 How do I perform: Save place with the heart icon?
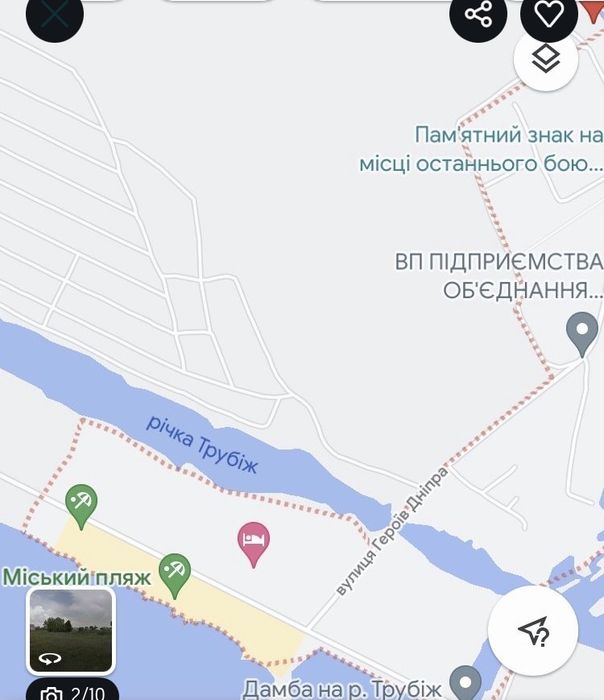click(x=548, y=14)
